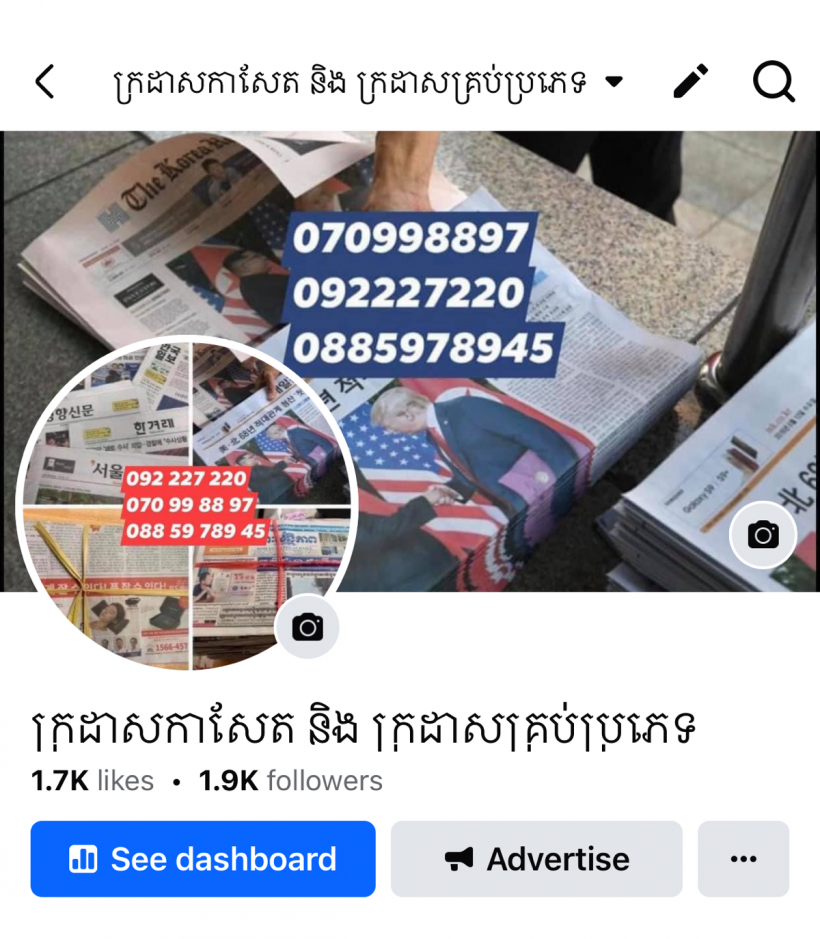This screenshot has width=820, height=939.
Task: Update profile picture using its camera icon
Action: pyautogui.click(x=307, y=627)
